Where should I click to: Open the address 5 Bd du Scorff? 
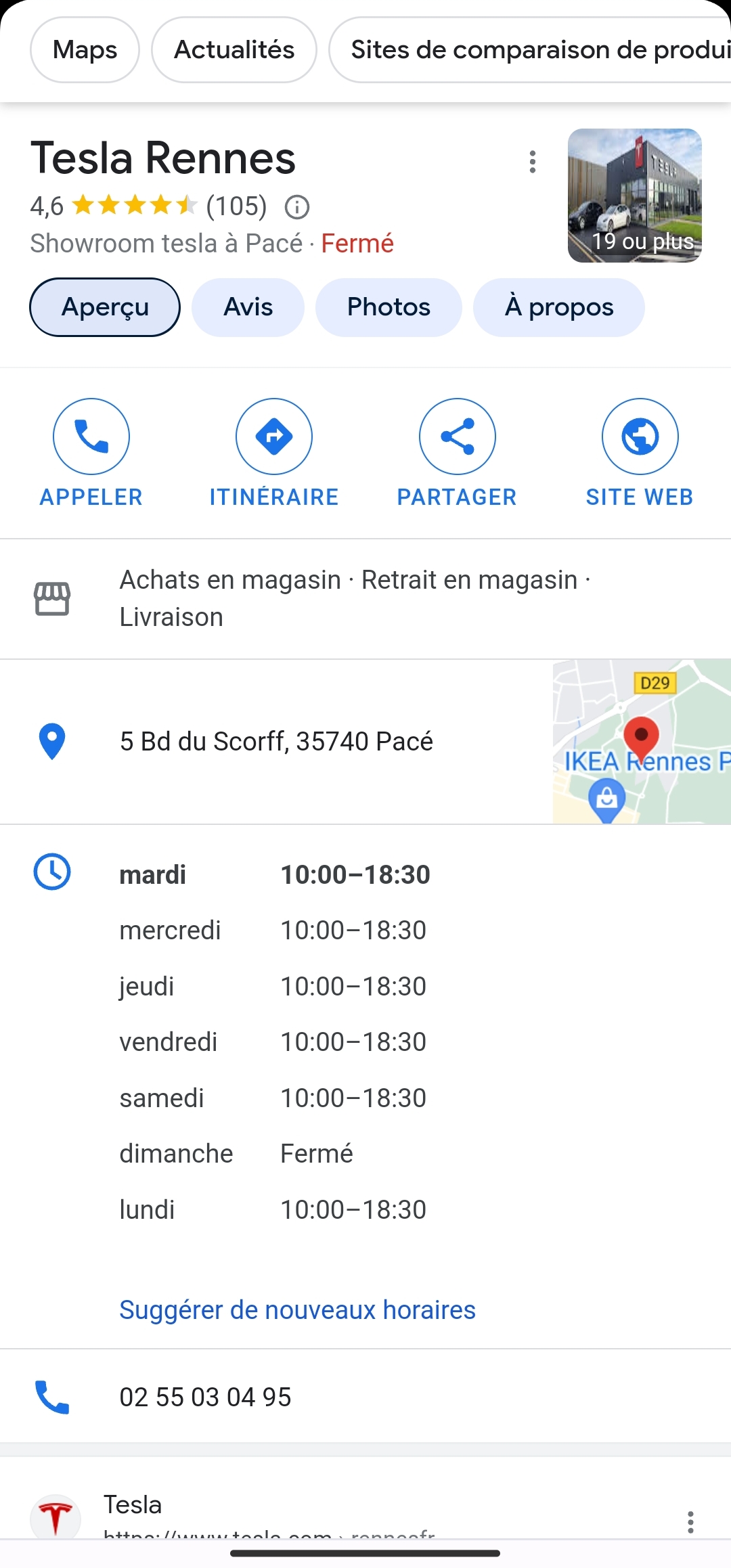click(x=276, y=742)
